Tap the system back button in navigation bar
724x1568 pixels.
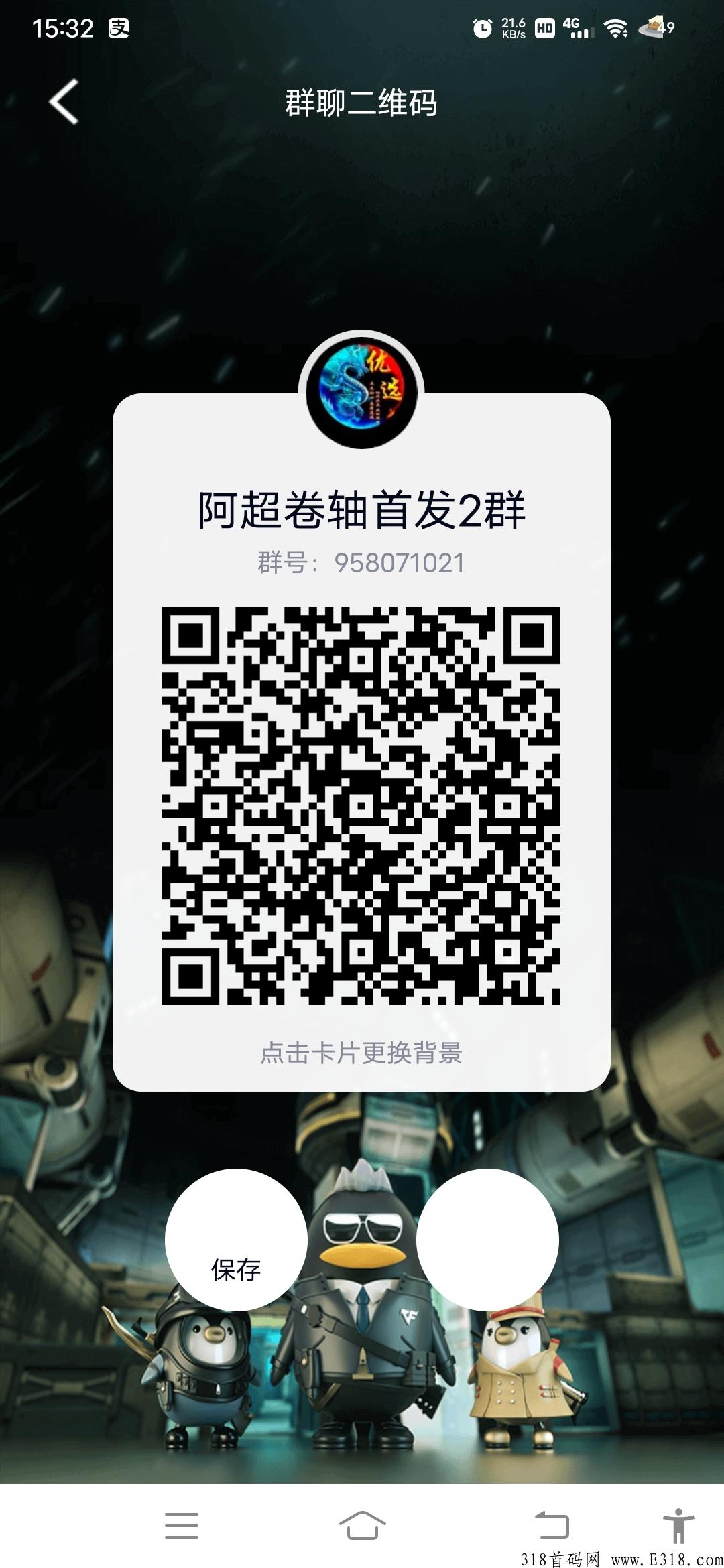552,1526
